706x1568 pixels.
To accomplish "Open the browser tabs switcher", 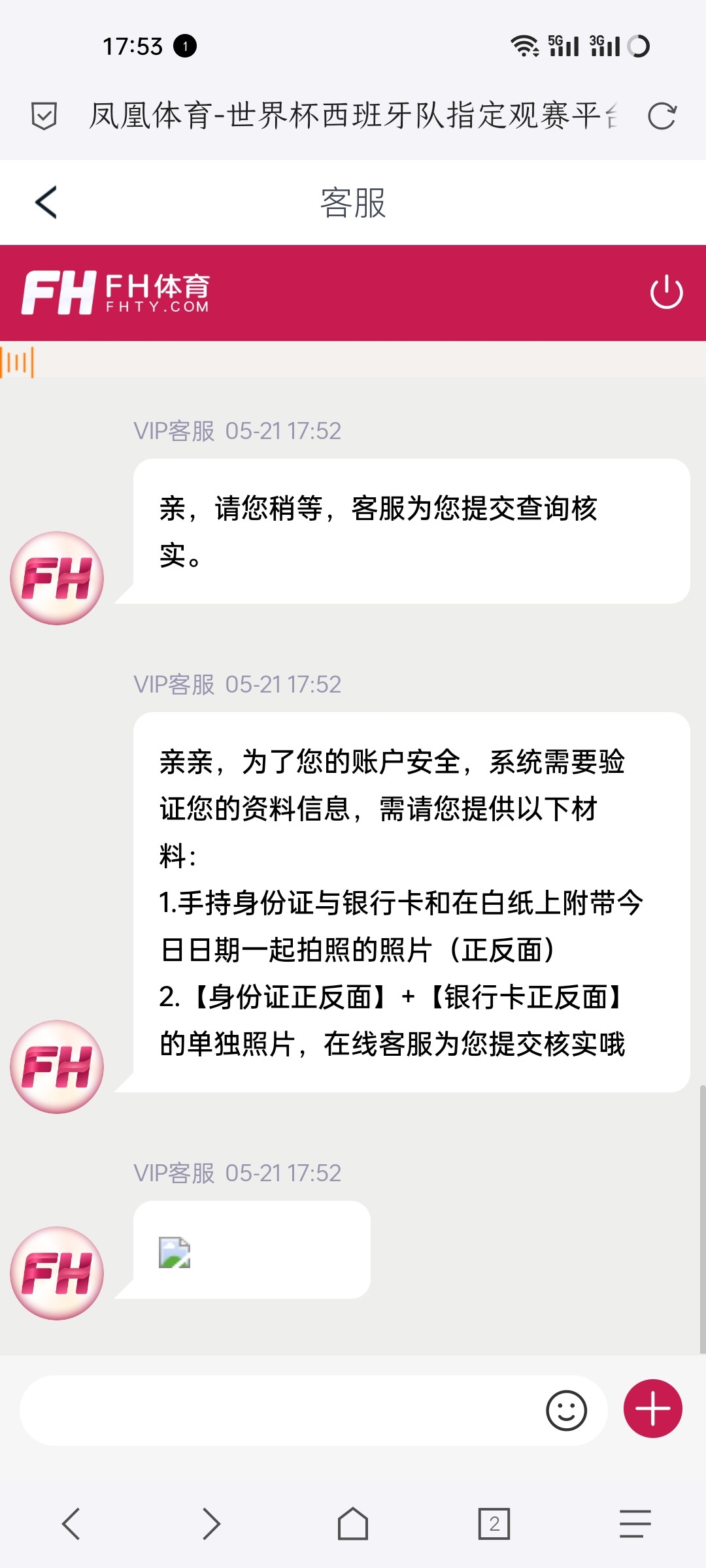I will (494, 1524).
